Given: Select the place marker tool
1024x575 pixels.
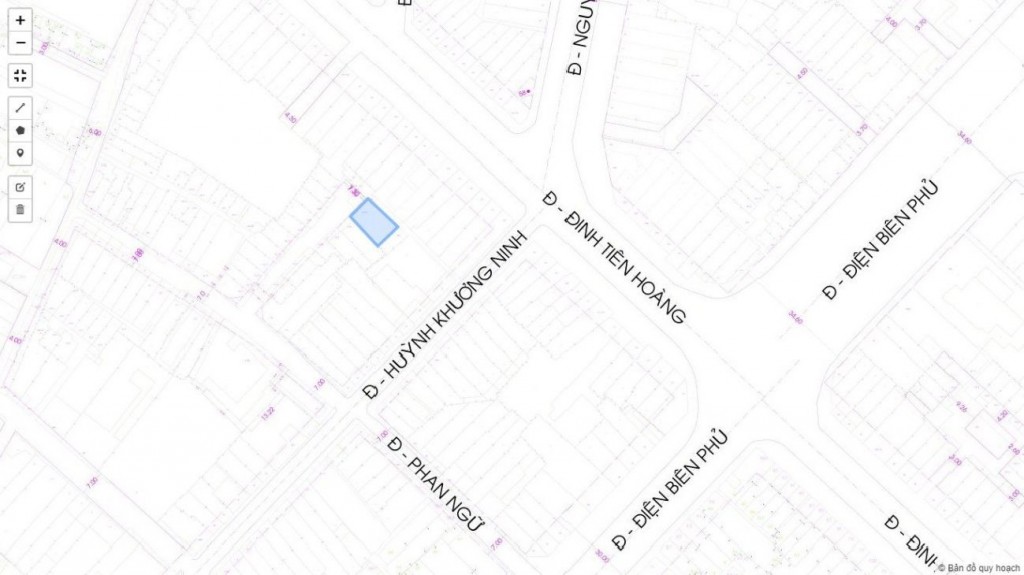Looking at the screenshot, I should 20,154.
